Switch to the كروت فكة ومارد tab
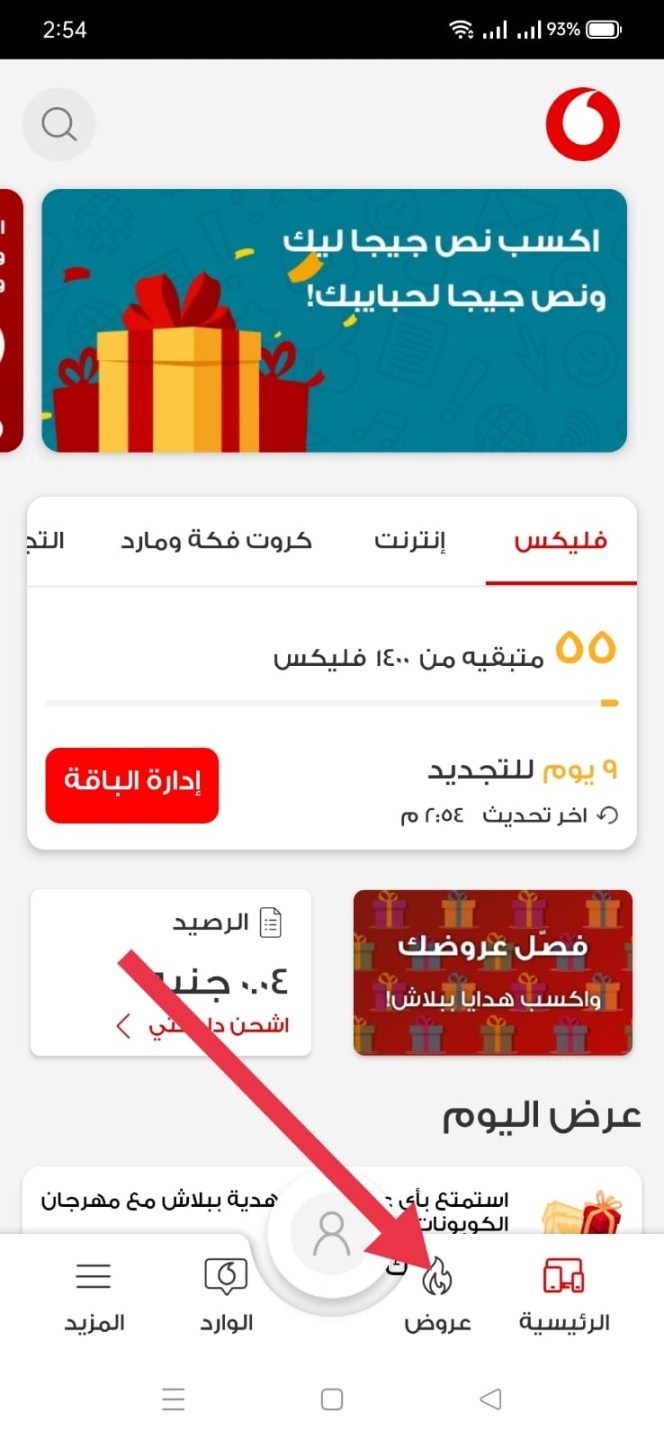 tap(217, 541)
